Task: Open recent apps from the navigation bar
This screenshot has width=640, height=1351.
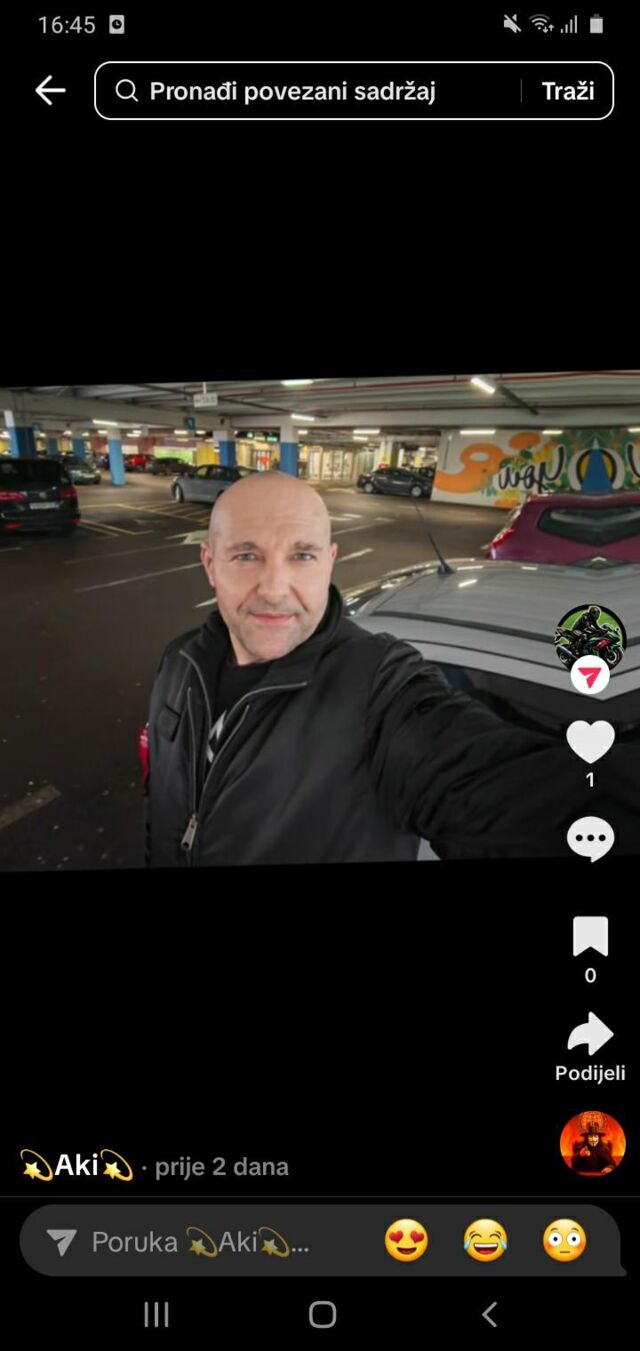Action: (157, 1315)
